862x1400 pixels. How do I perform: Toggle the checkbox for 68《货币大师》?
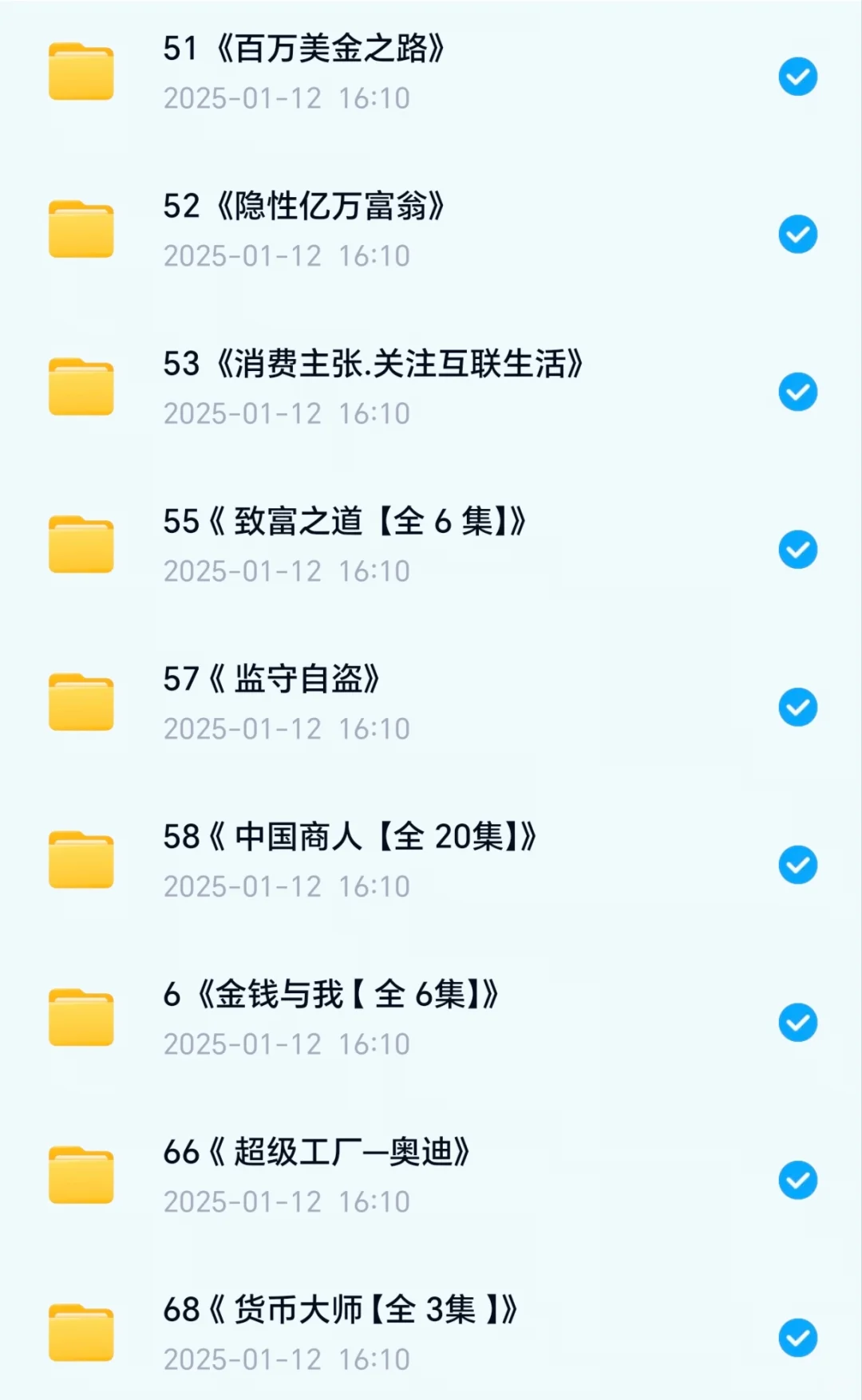pyautogui.click(x=797, y=1338)
